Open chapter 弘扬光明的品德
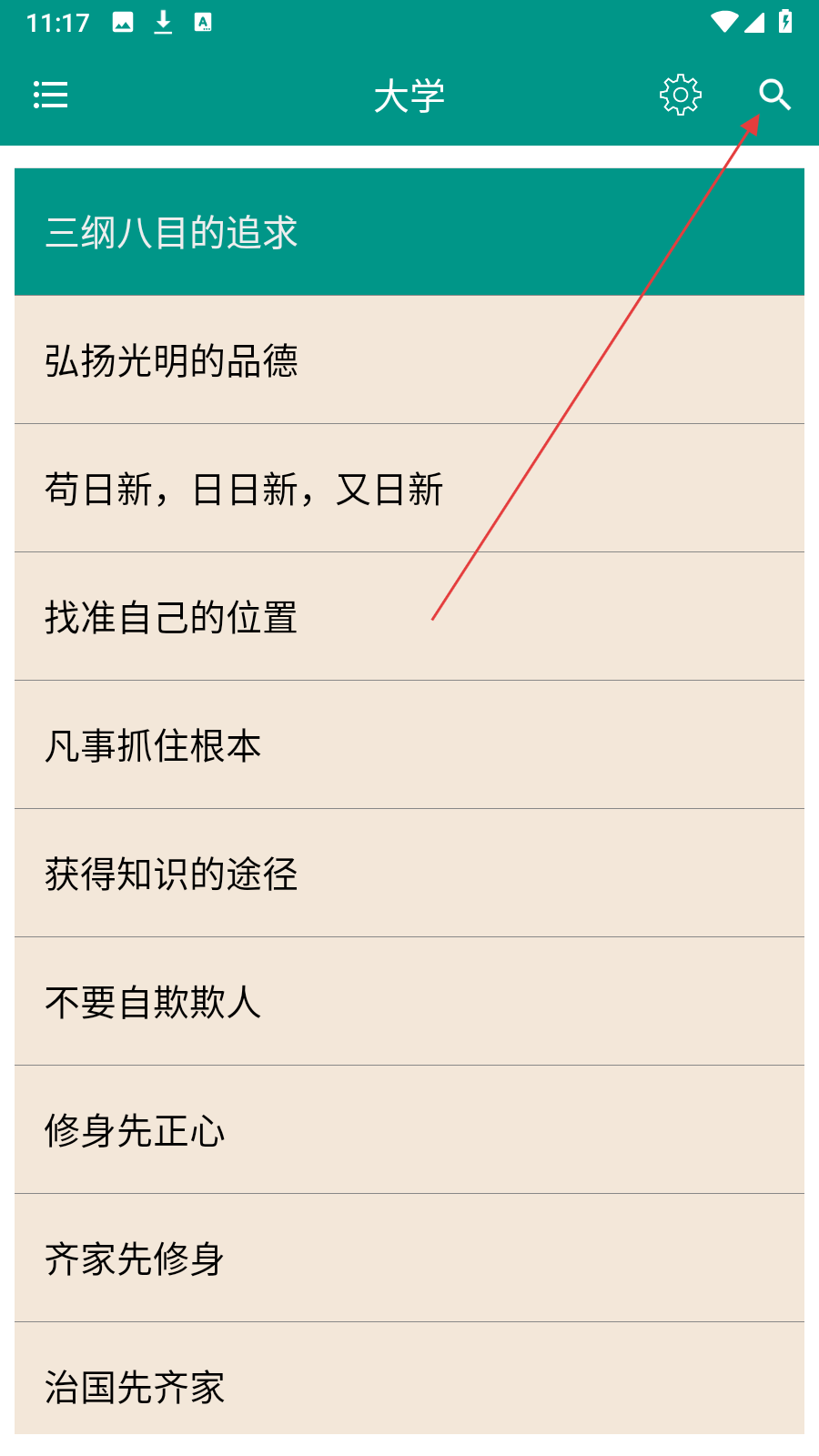 [x=409, y=360]
